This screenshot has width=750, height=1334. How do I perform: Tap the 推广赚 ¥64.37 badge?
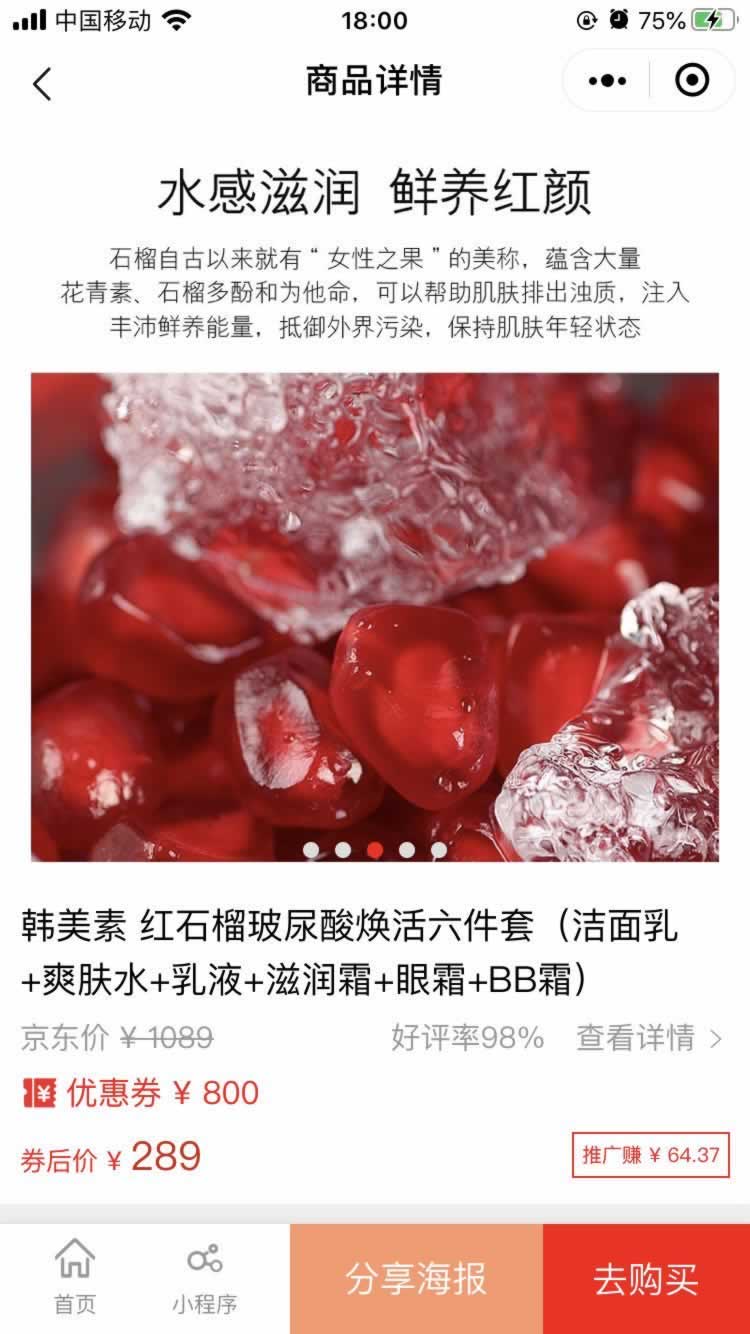point(651,1155)
